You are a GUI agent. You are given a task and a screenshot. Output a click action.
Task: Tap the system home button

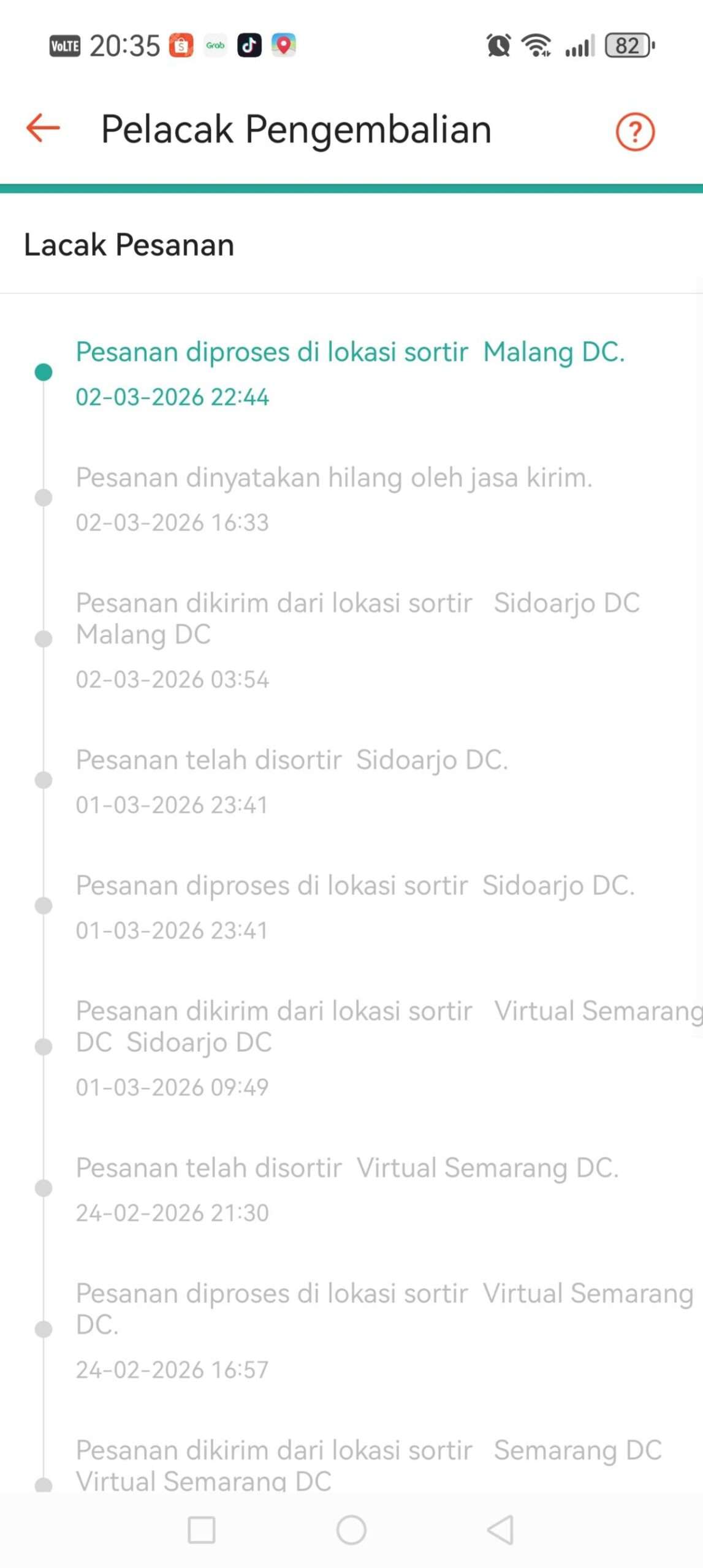[x=351, y=1529]
